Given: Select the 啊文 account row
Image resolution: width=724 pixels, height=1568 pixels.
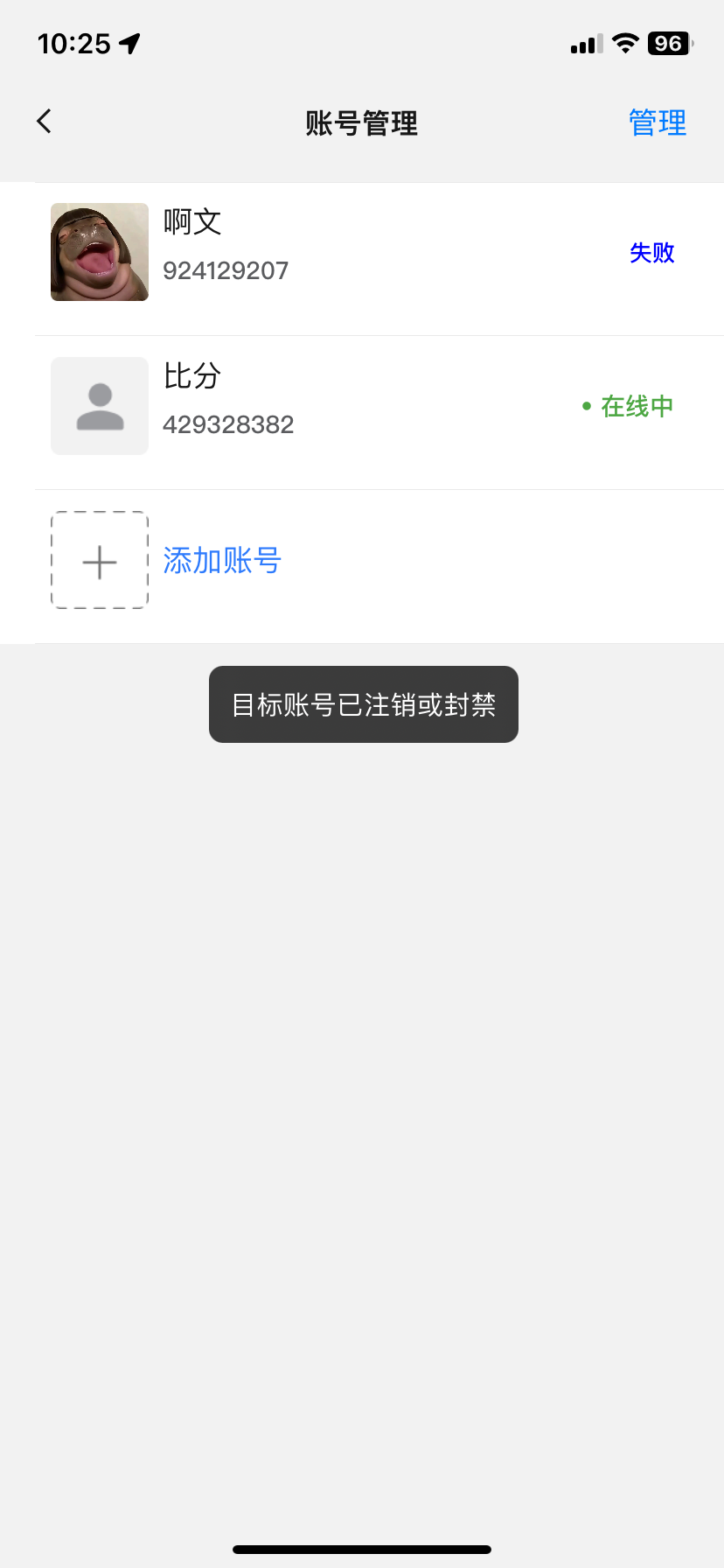Looking at the screenshot, I should click(x=362, y=253).
